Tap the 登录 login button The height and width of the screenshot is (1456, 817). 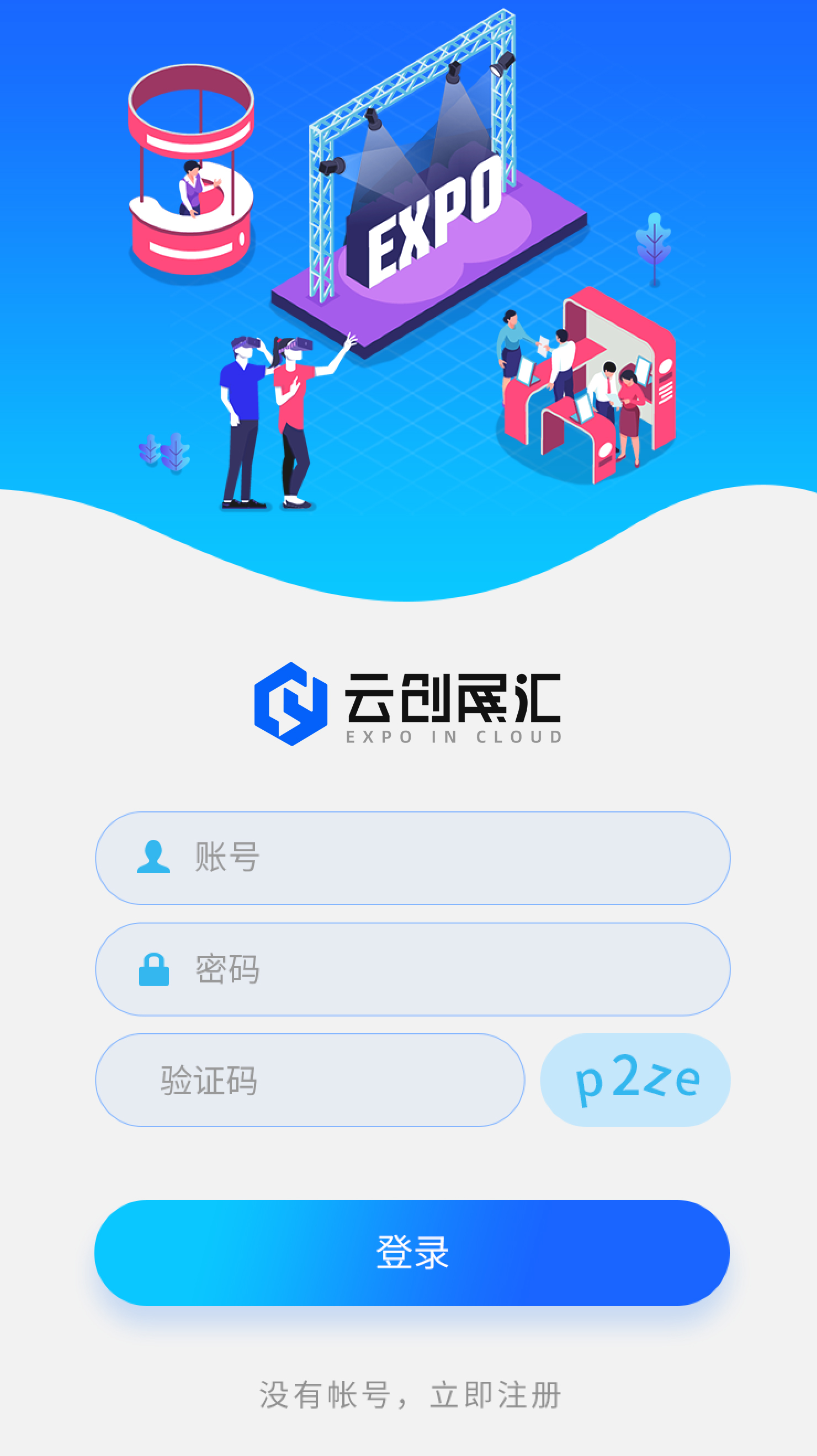point(412,1253)
